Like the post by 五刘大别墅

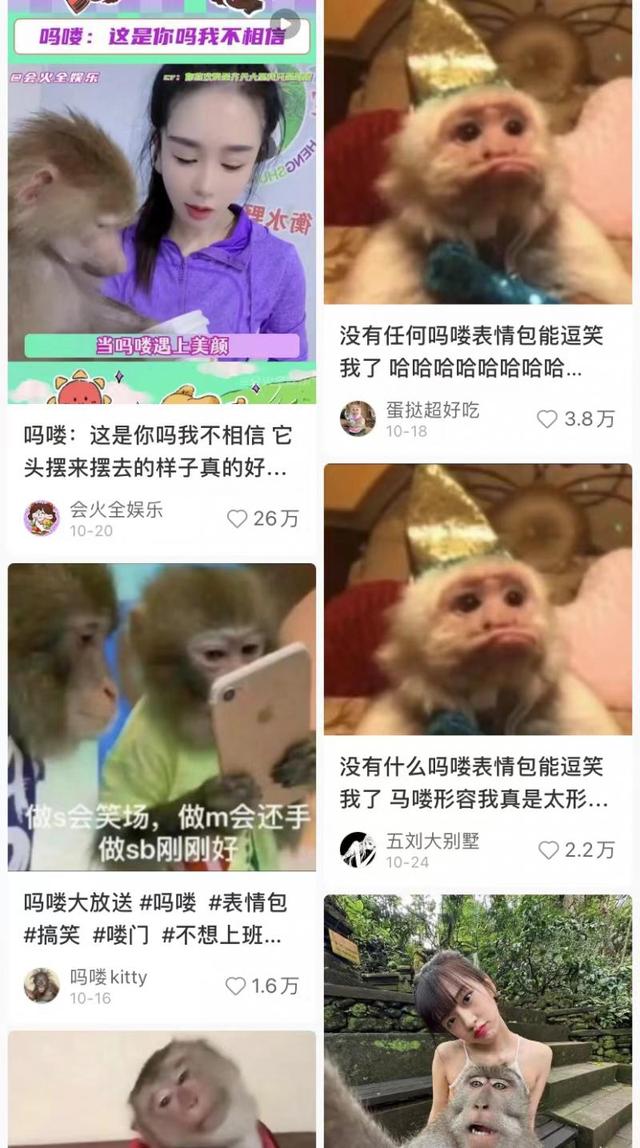[549, 850]
